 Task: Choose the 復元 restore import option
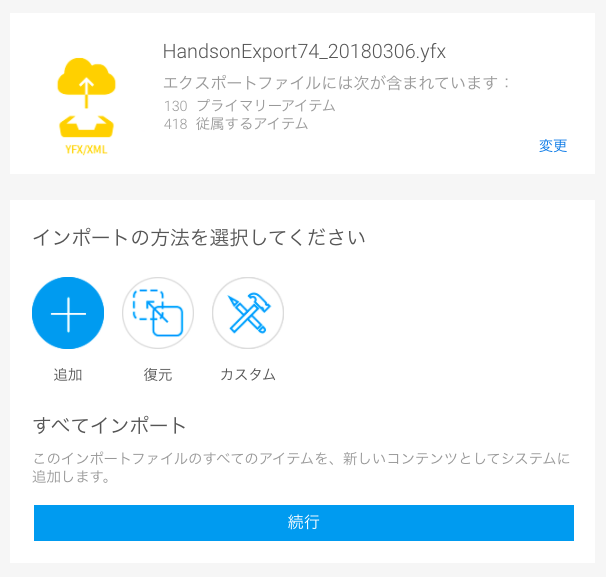[158, 313]
